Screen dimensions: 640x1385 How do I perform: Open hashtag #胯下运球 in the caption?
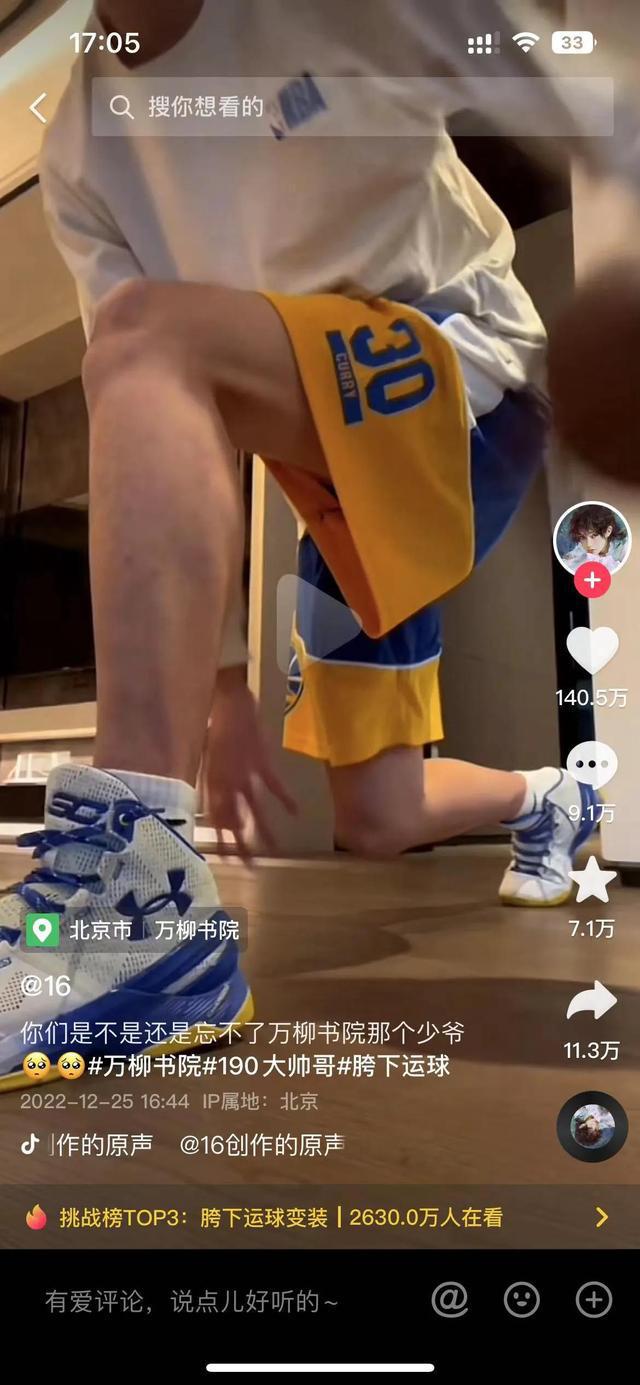[x=393, y=1066]
